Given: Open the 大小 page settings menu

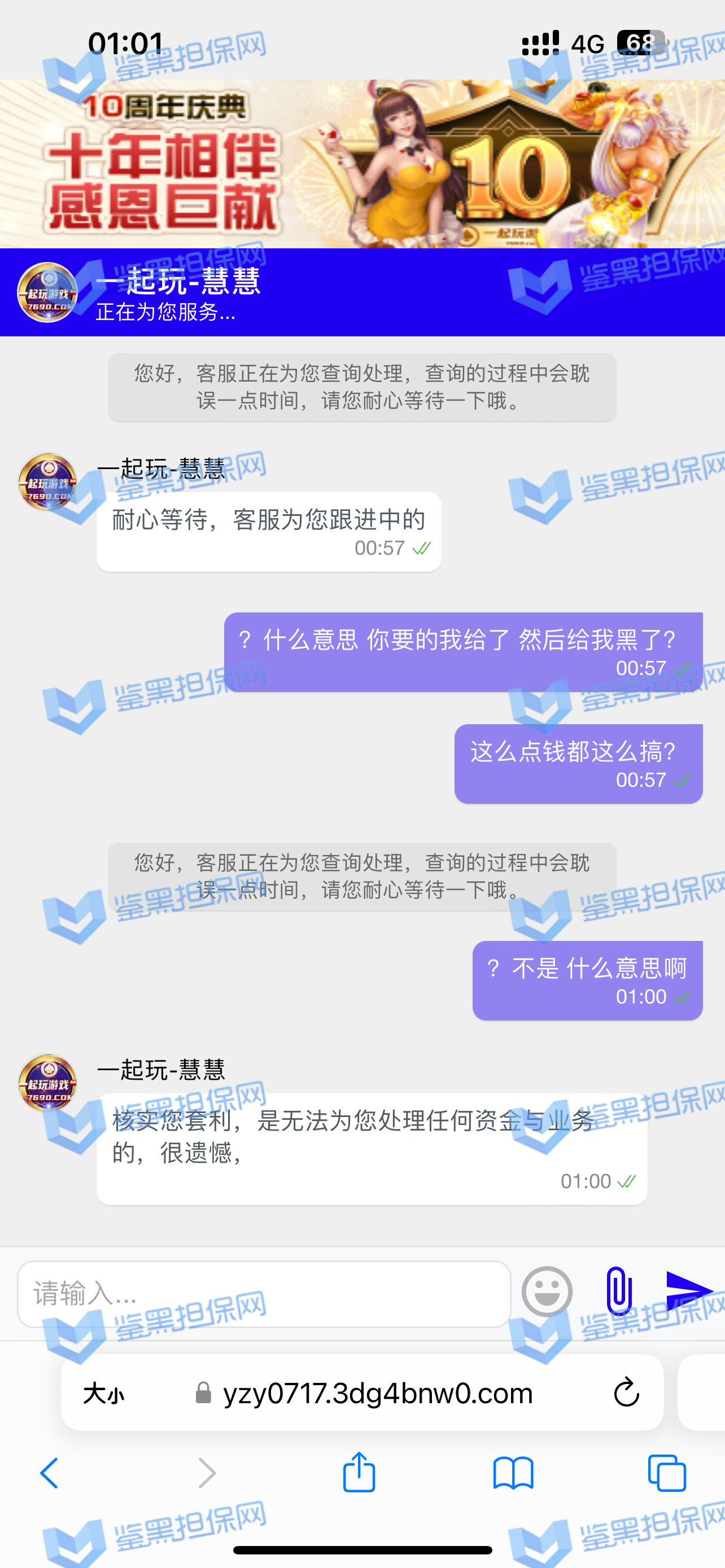Looking at the screenshot, I should click(103, 1393).
